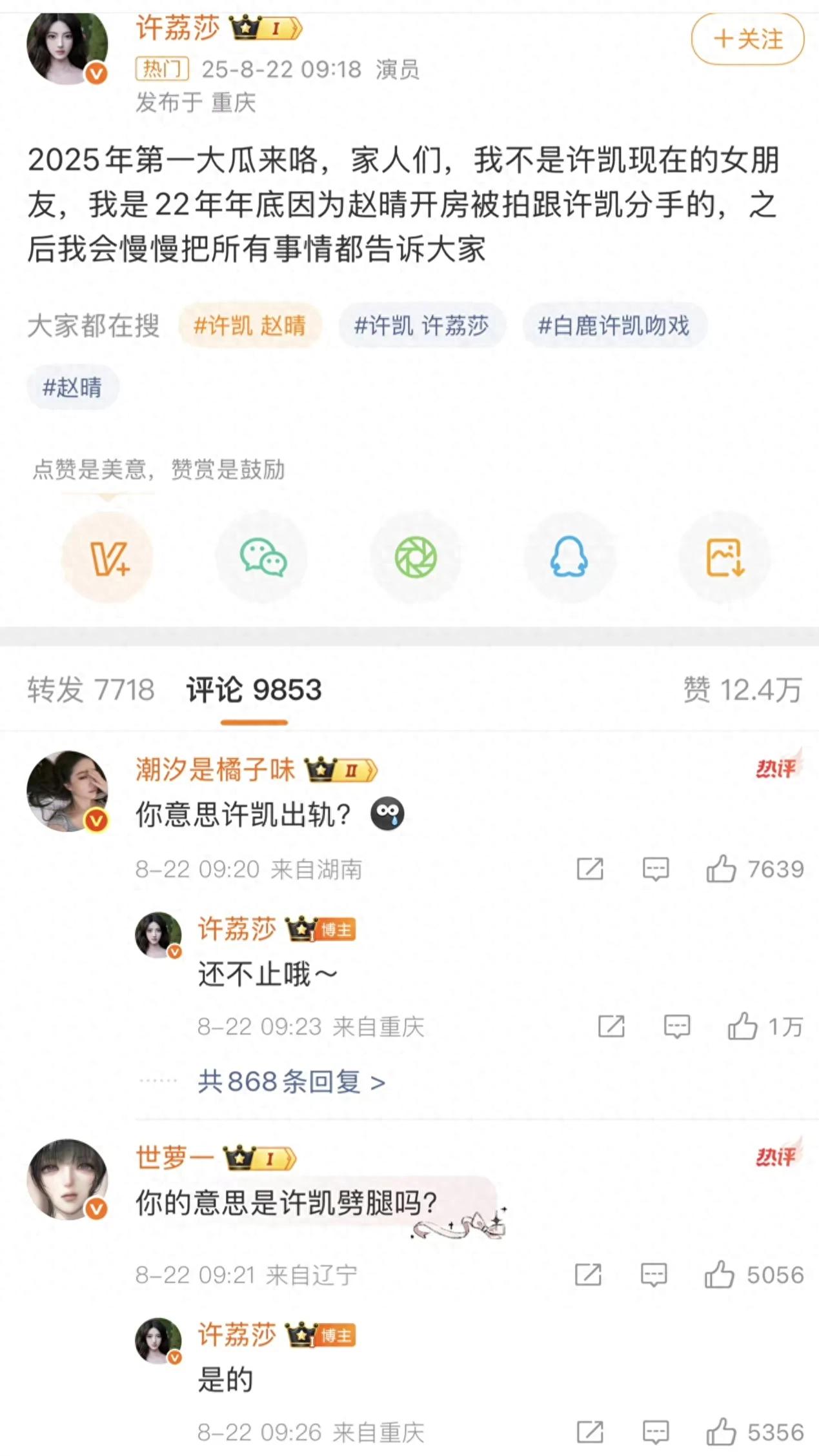Switch to the 转发 7718 tab
819x1456 pixels.
pos(90,690)
